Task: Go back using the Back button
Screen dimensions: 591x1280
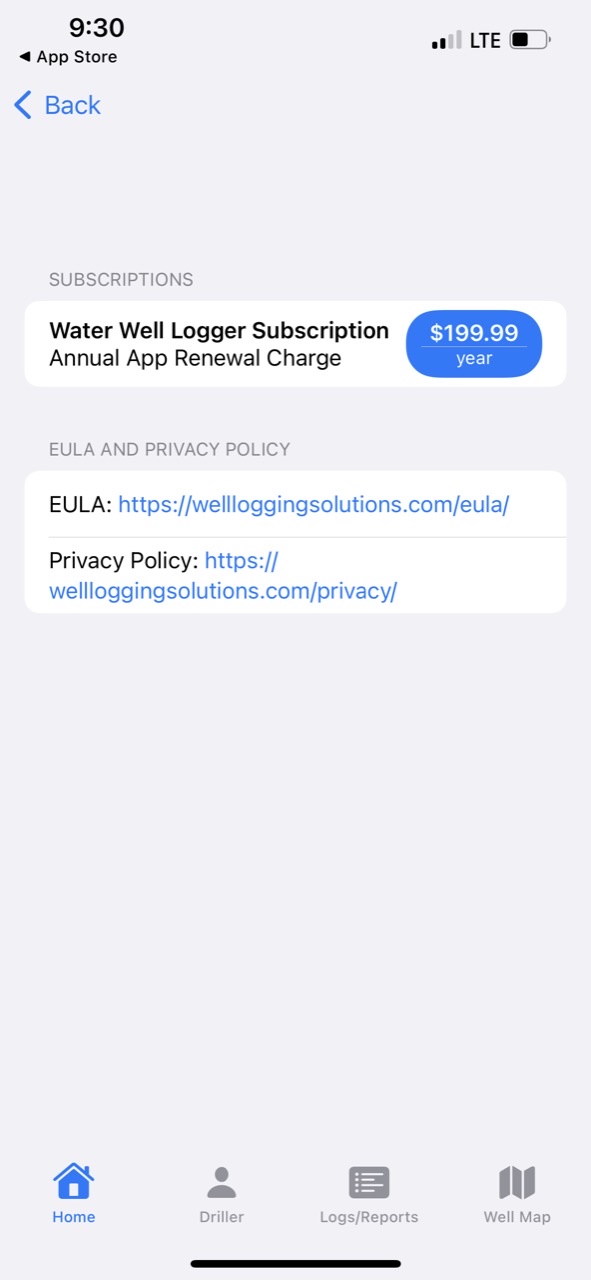Action: 57,105
